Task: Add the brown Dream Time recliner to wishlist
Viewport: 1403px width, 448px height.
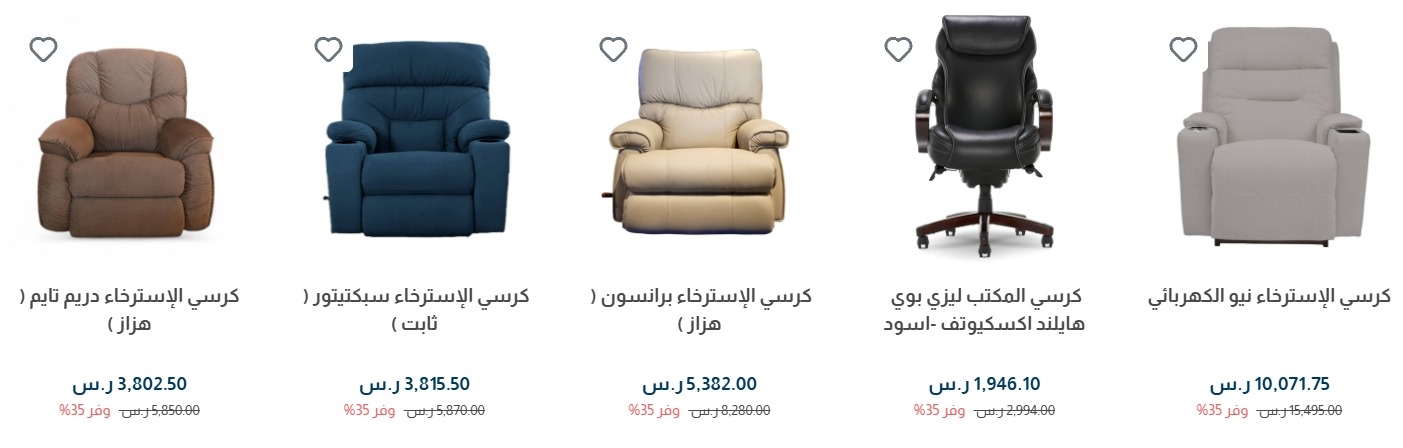Action: pos(43,49)
